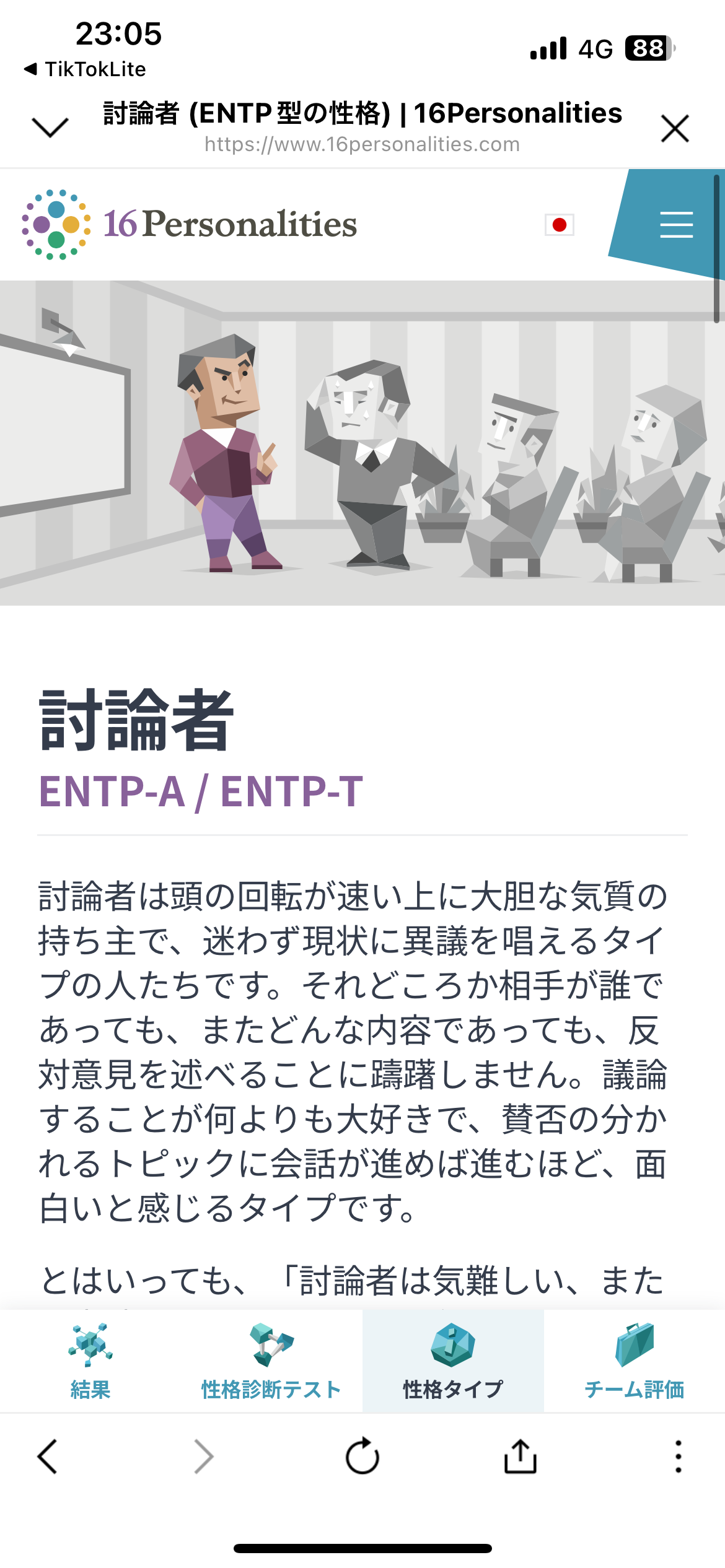Open the browser overflow menu
Viewport: 725px width, 1568px height.
tap(679, 1456)
